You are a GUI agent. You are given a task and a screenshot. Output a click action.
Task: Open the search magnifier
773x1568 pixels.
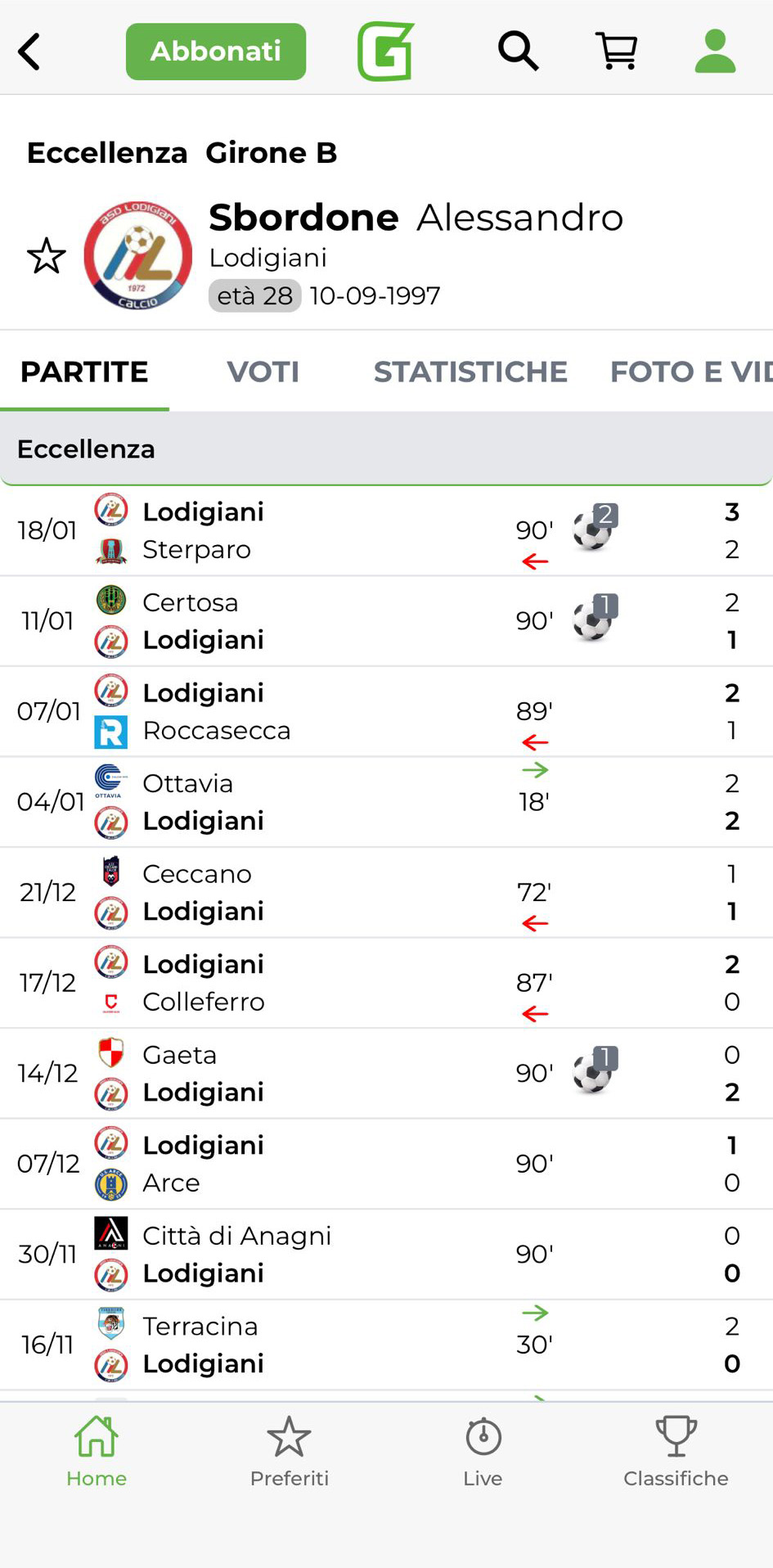click(518, 52)
